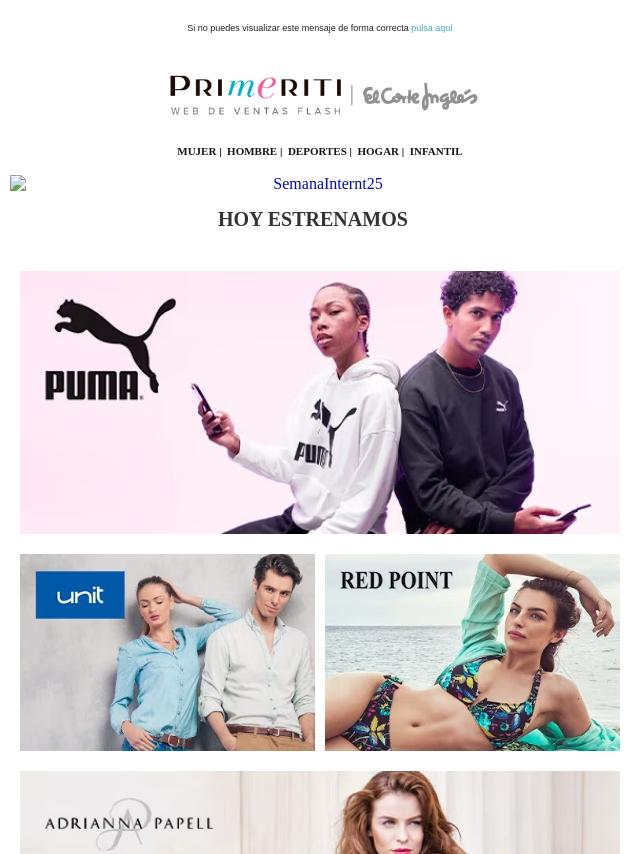Go to the MUJER category
The width and height of the screenshot is (640, 854).
196,151
